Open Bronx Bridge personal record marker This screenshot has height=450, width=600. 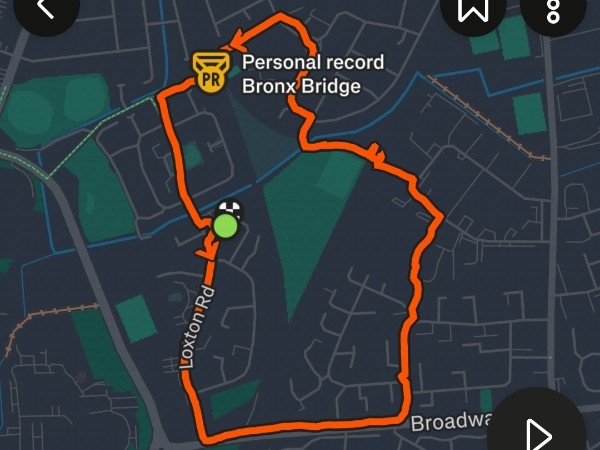(x=208, y=73)
